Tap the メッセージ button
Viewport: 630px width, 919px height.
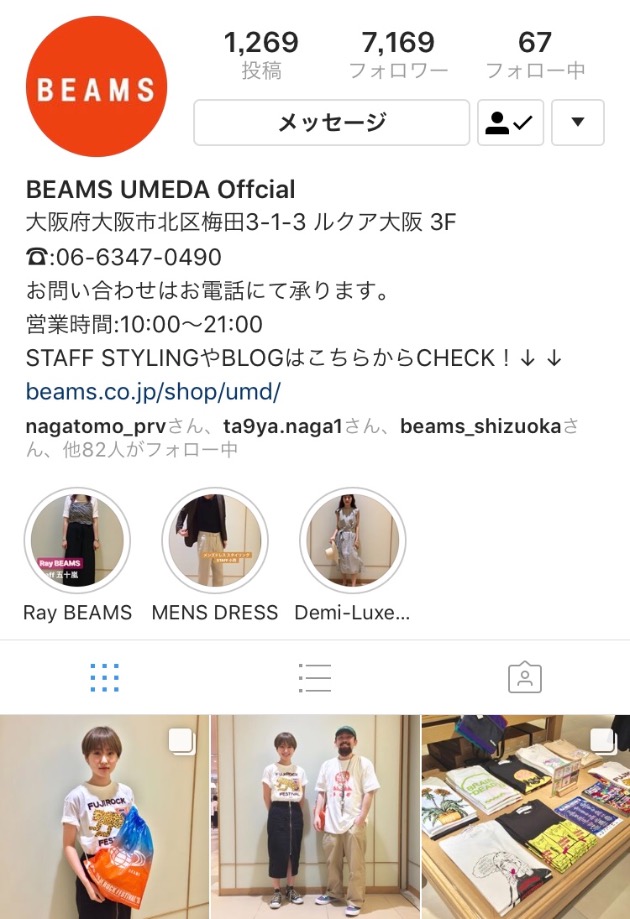tap(331, 123)
